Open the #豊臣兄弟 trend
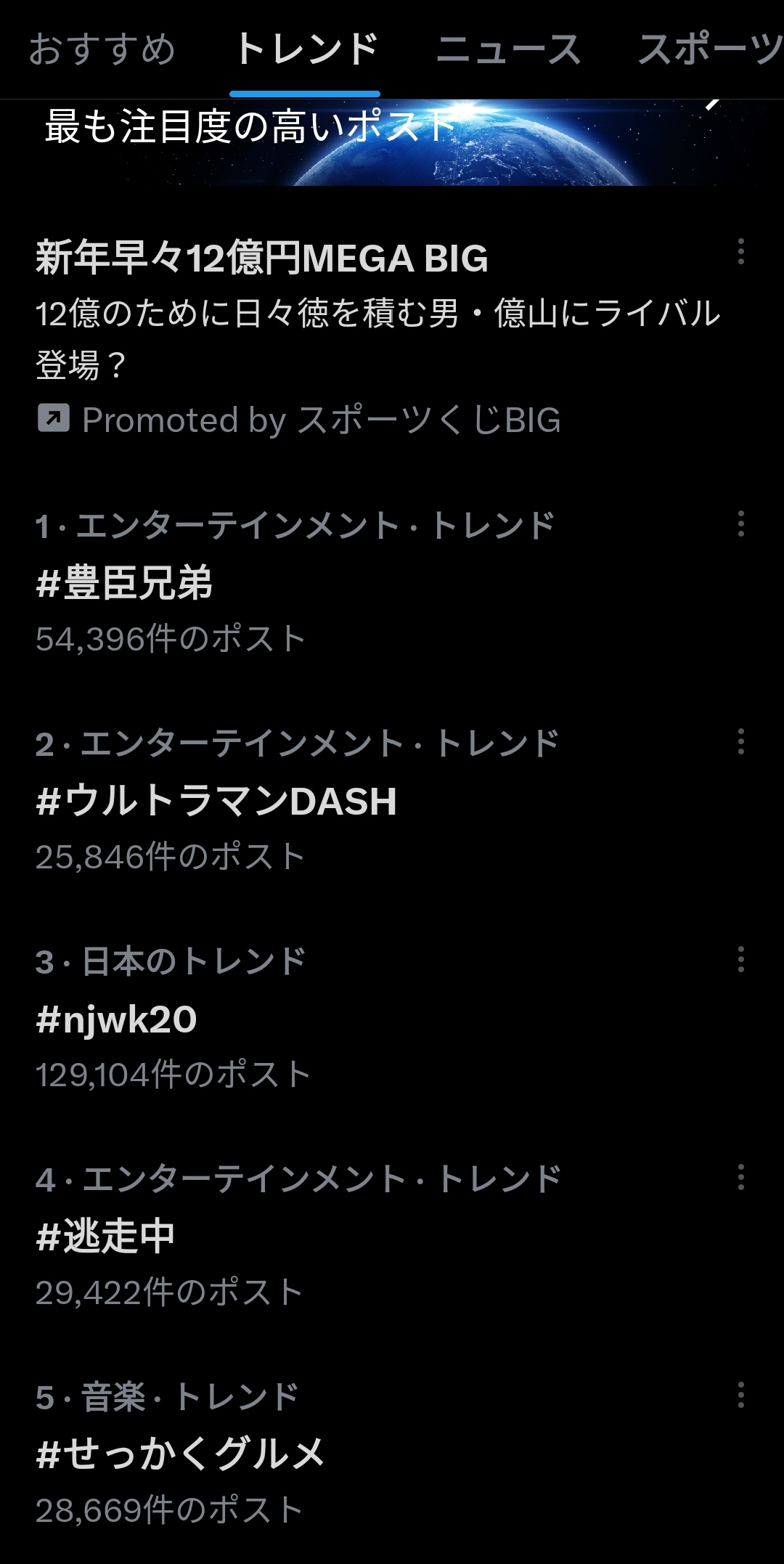This screenshot has height=1564, width=784. 124,584
